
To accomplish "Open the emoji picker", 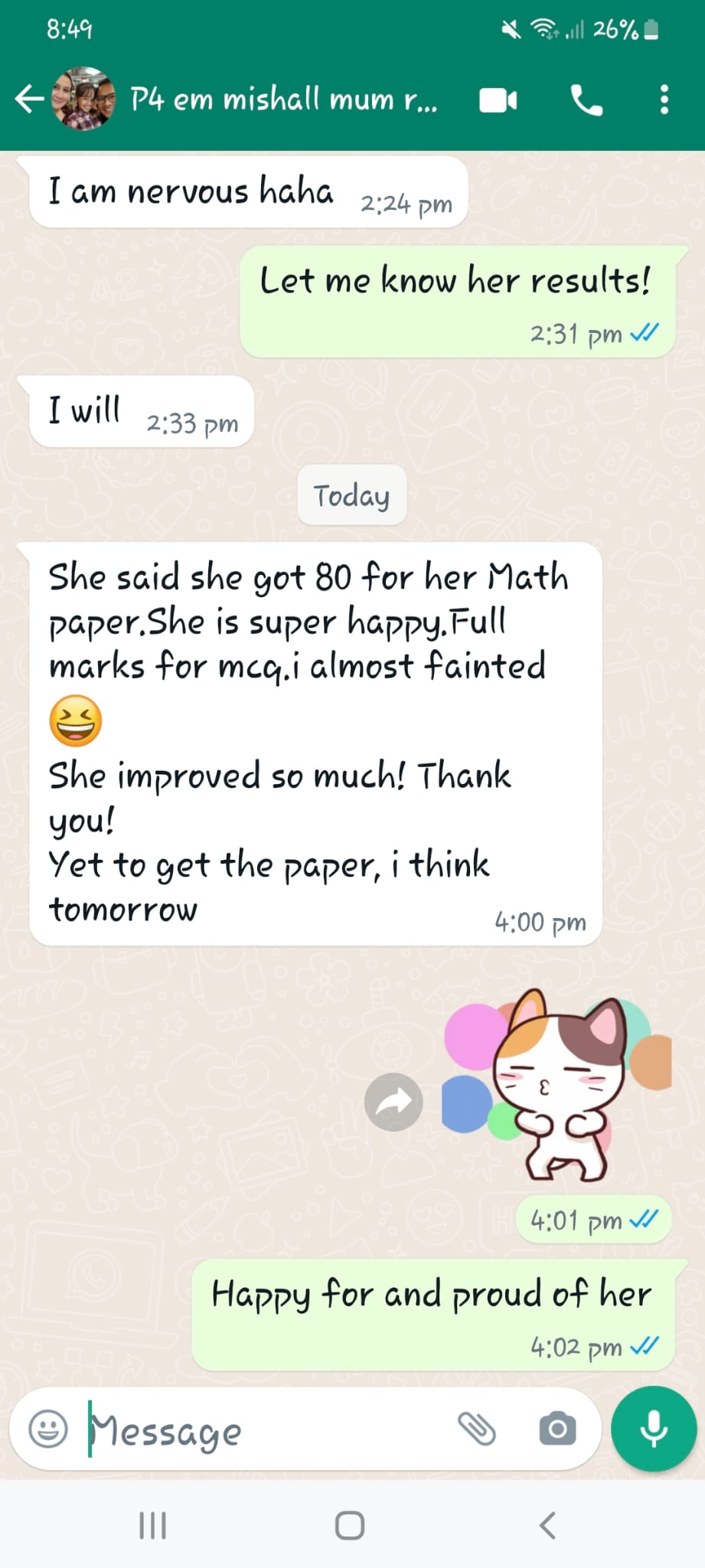I will 48,1428.
